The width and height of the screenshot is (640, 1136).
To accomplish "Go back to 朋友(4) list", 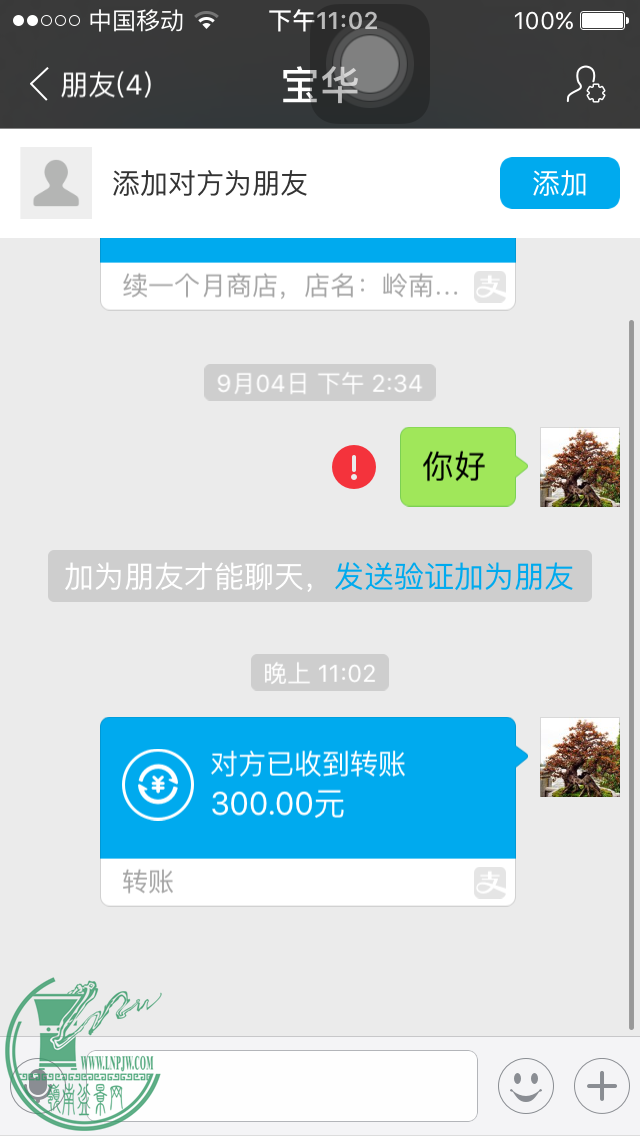I will coord(90,85).
